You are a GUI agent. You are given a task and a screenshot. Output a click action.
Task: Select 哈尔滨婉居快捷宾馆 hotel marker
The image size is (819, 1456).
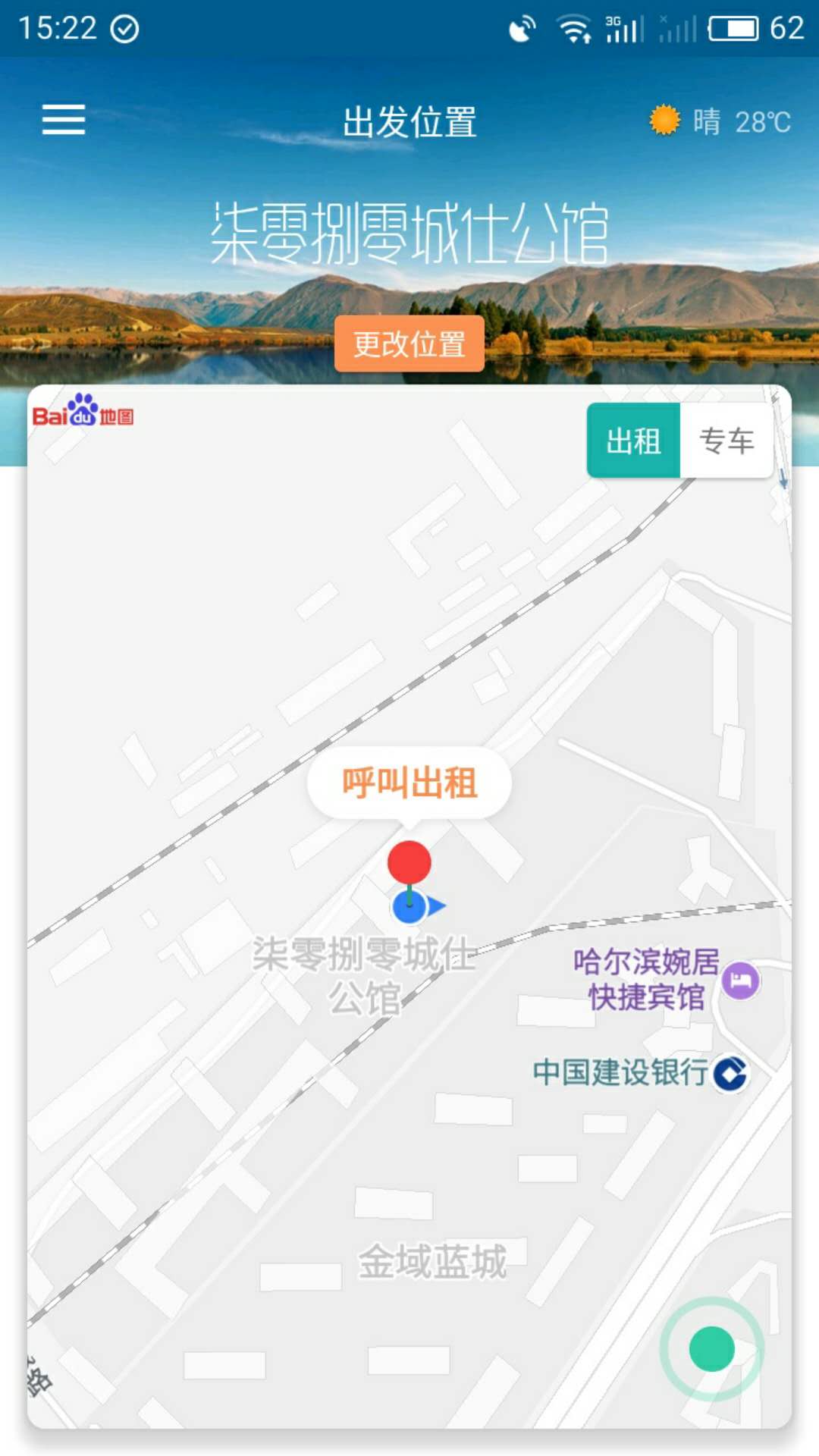tap(741, 981)
